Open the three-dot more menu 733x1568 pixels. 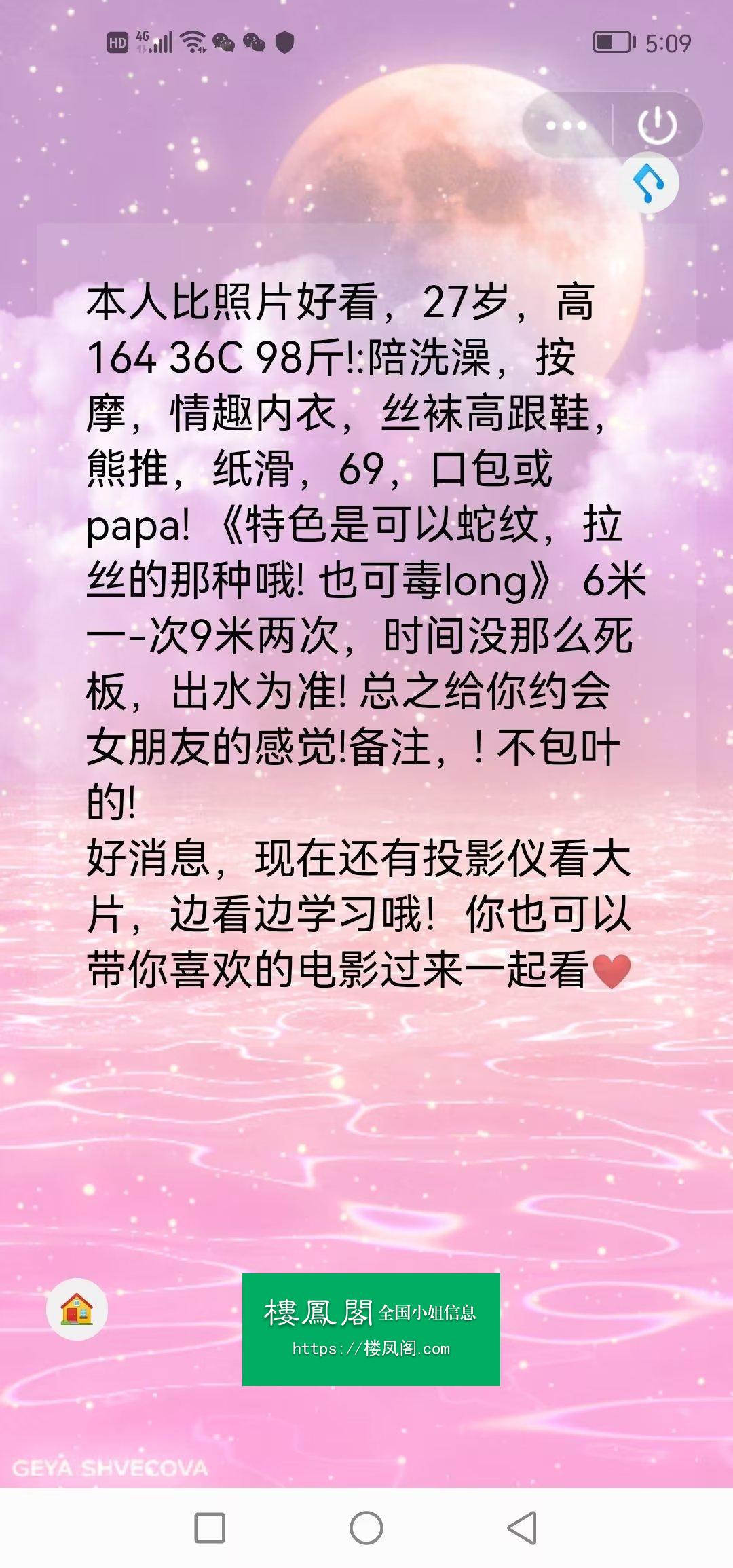(x=566, y=126)
